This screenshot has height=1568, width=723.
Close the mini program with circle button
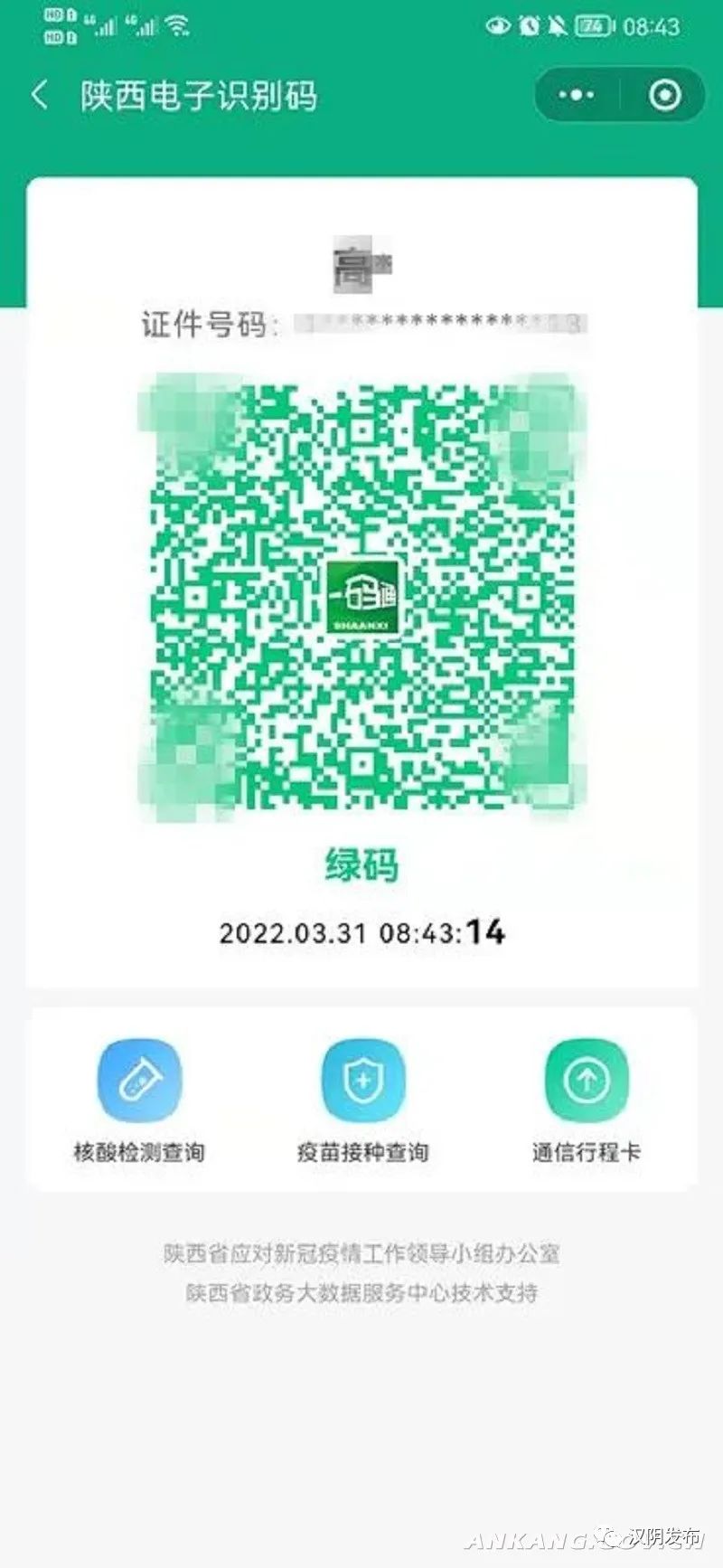[664, 95]
